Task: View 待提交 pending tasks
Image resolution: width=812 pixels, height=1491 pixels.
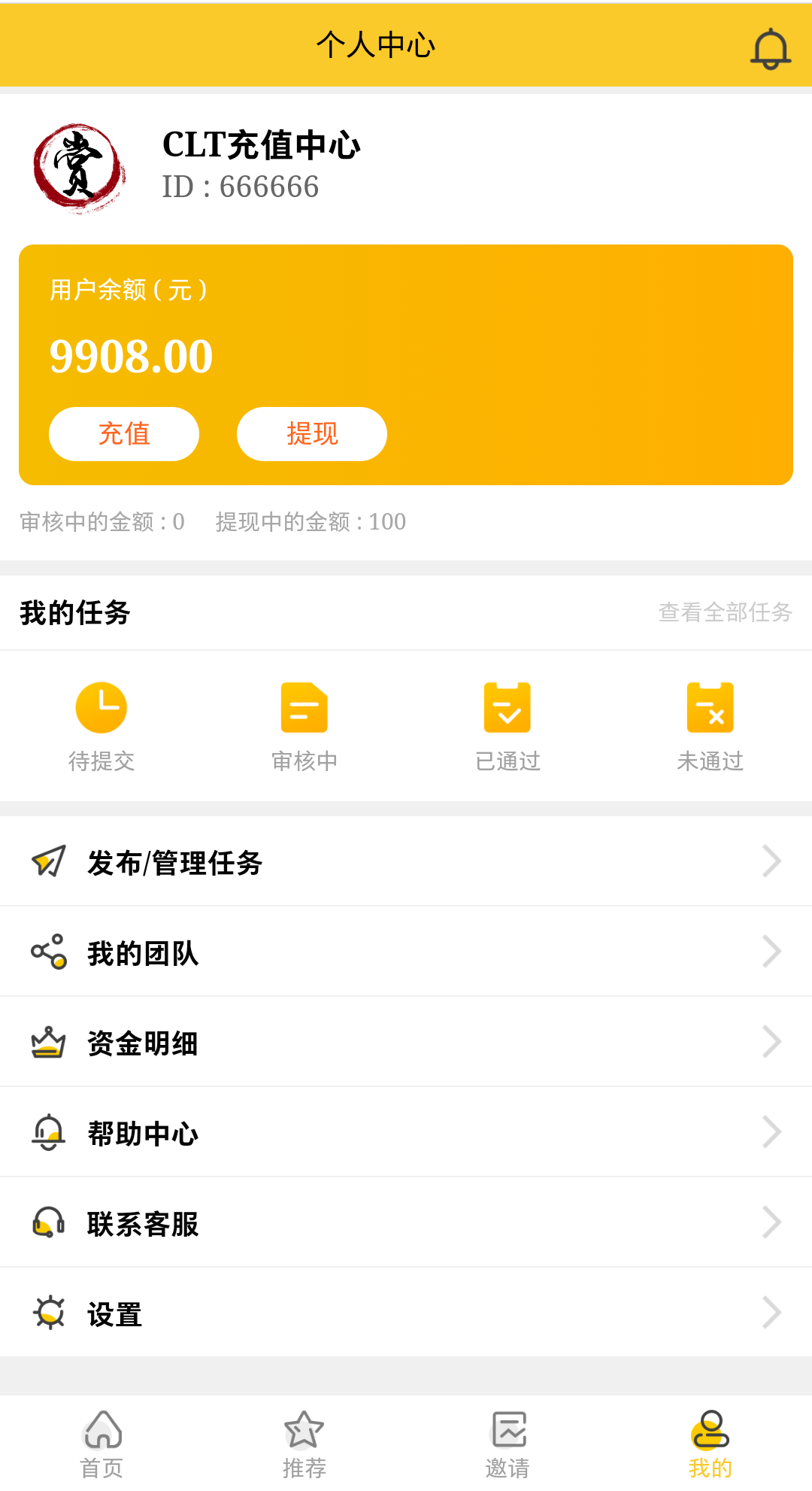Action: coord(101,727)
